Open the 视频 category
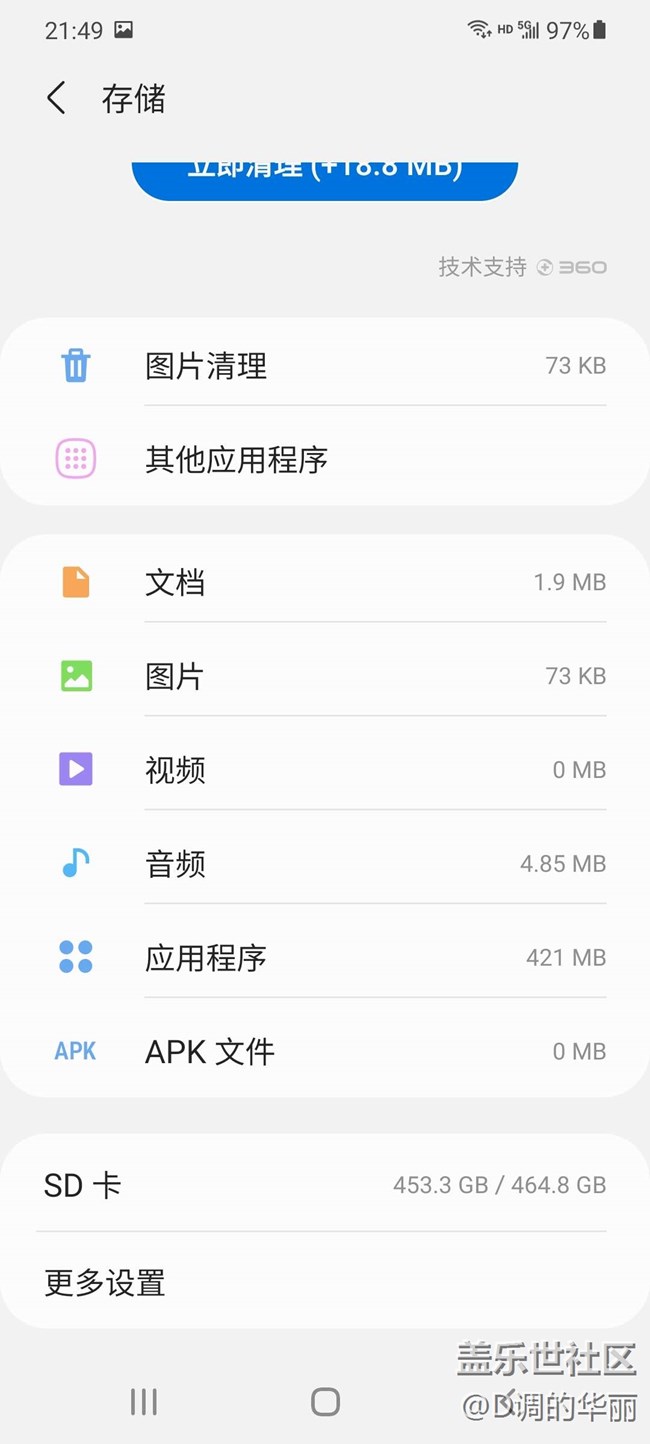This screenshot has width=650, height=1444. 325,770
